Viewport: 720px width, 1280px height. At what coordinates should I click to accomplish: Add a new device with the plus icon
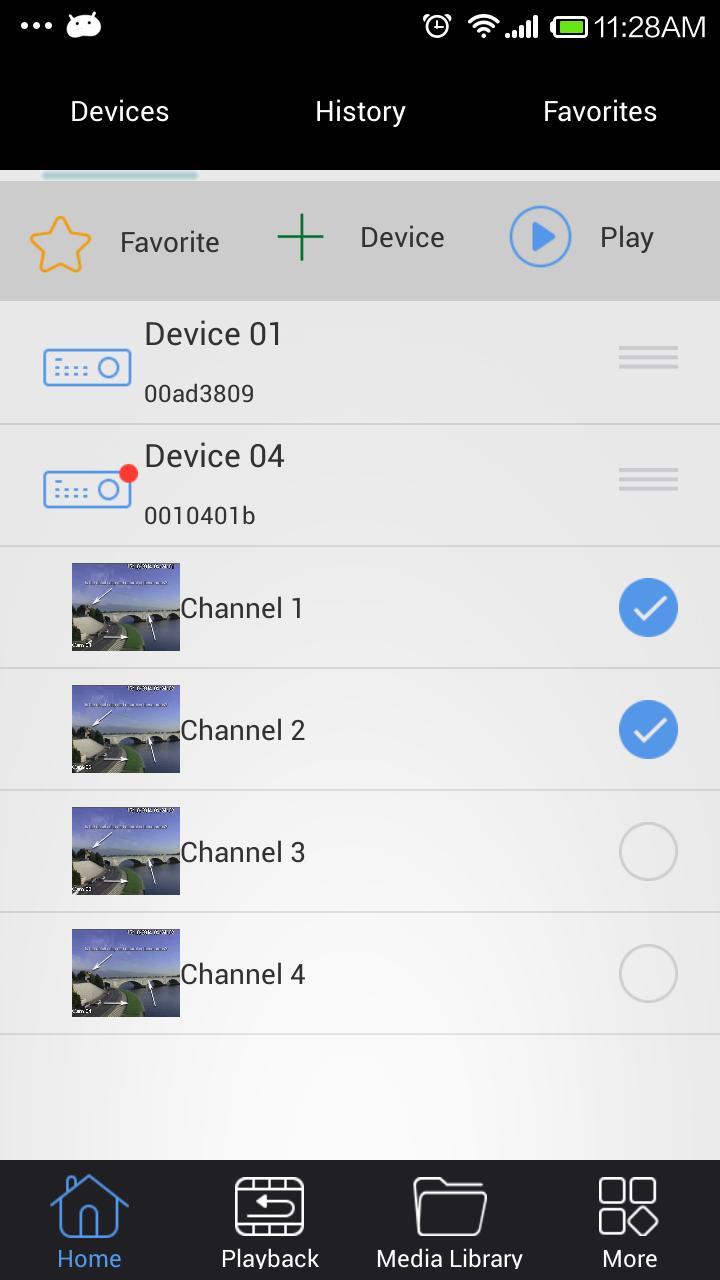pyautogui.click(x=299, y=237)
